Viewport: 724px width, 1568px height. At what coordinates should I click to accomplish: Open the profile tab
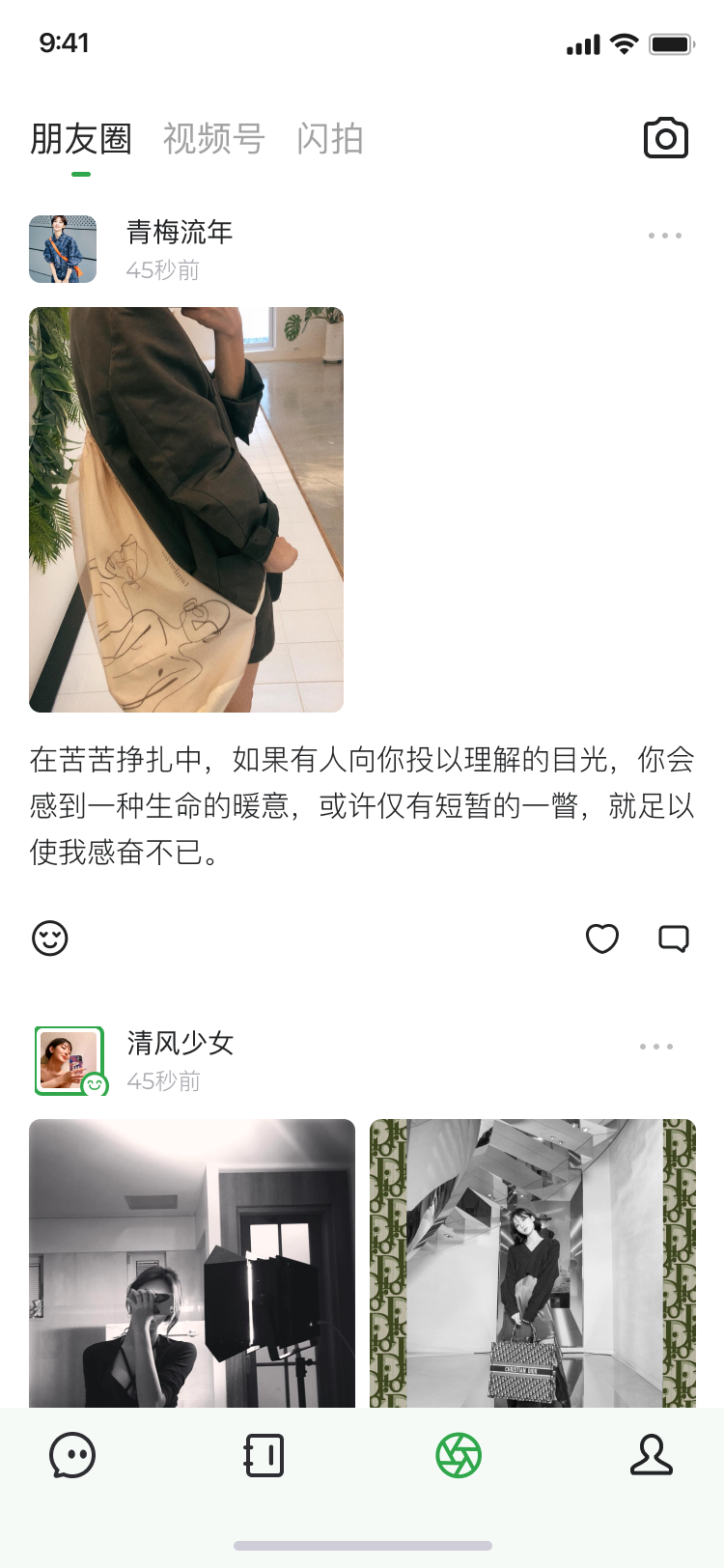click(x=652, y=1455)
